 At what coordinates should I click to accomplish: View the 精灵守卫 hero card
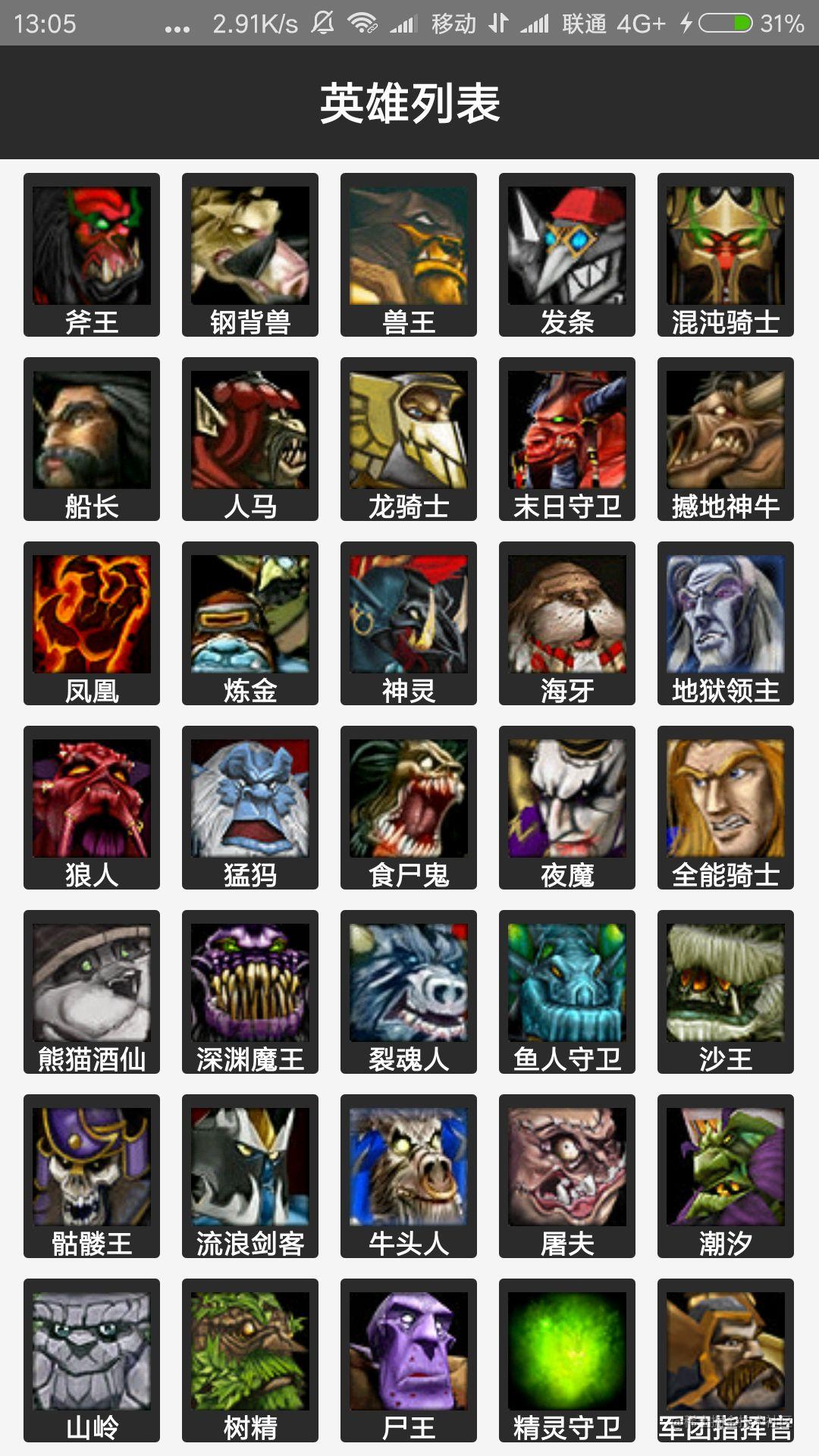coord(567,1360)
